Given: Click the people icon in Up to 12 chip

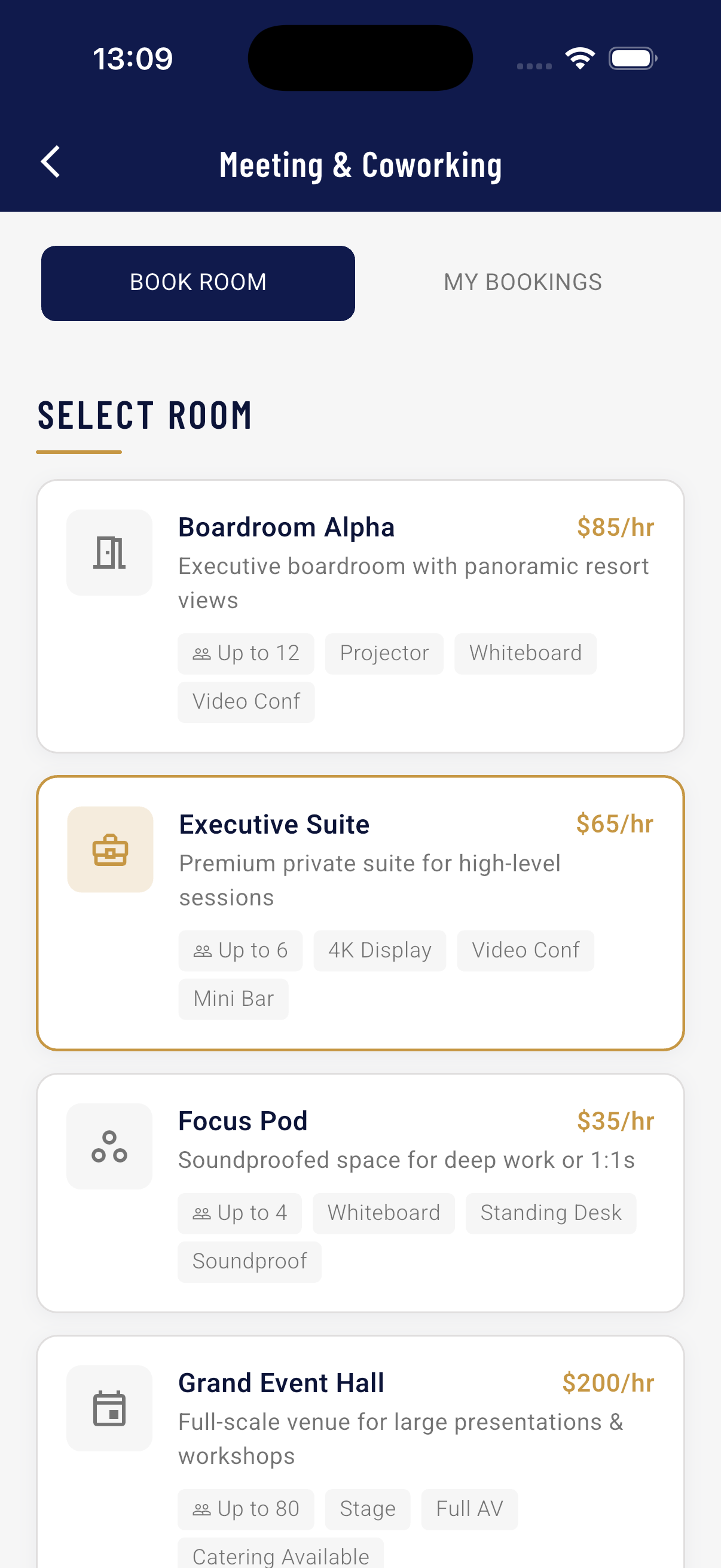Looking at the screenshot, I should (203, 652).
